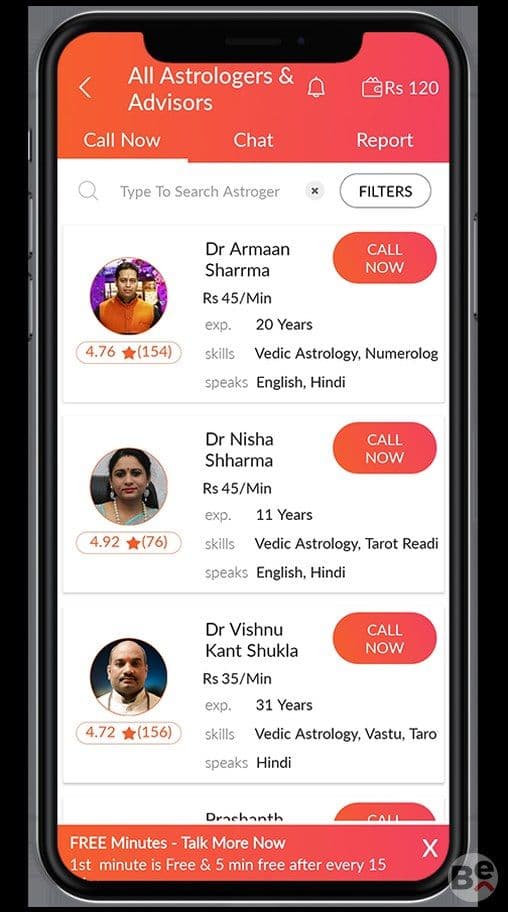The height and width of the screenshot is (912, 508).
Task: Open the wallet showing Rs 120
Action: 400,88
